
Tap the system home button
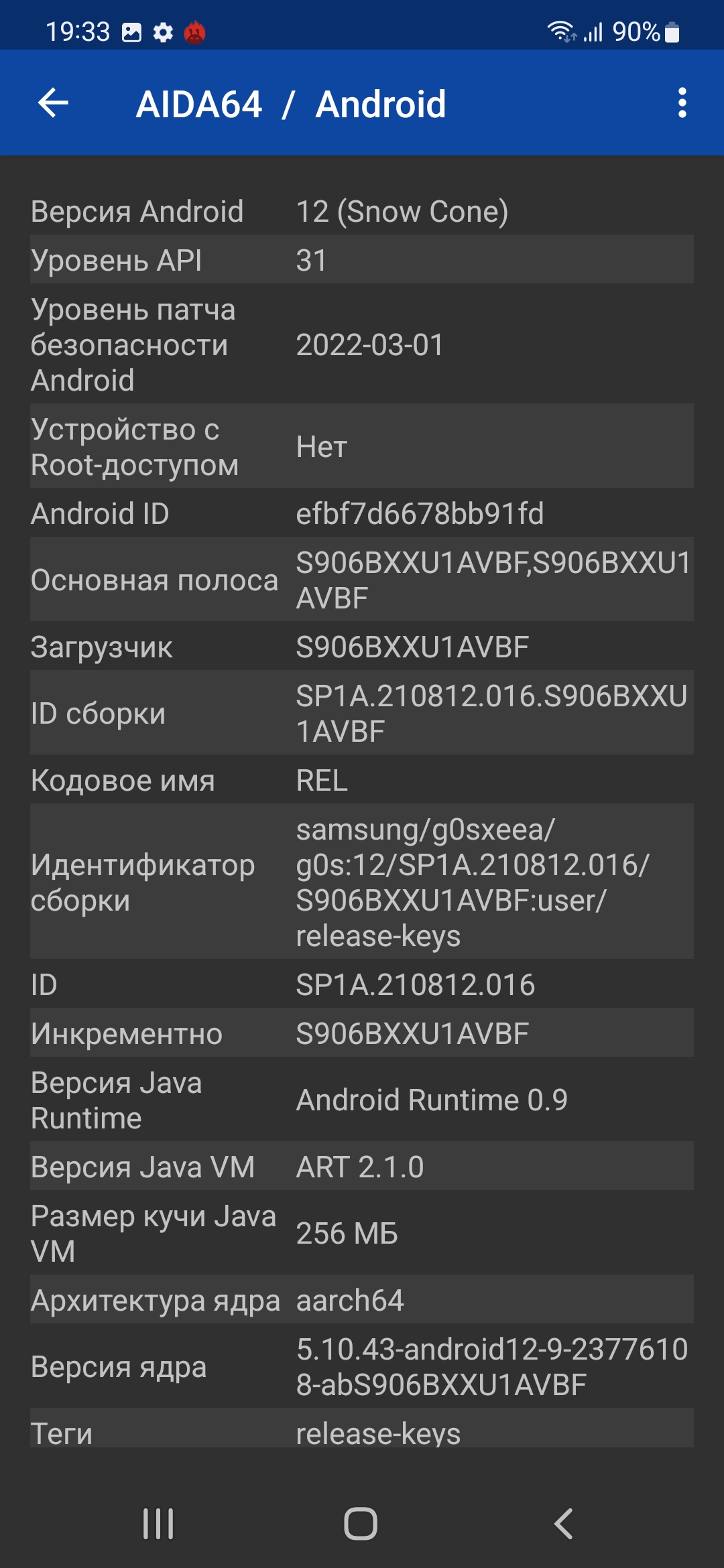pyautogui.click(x=361, y=1524)
